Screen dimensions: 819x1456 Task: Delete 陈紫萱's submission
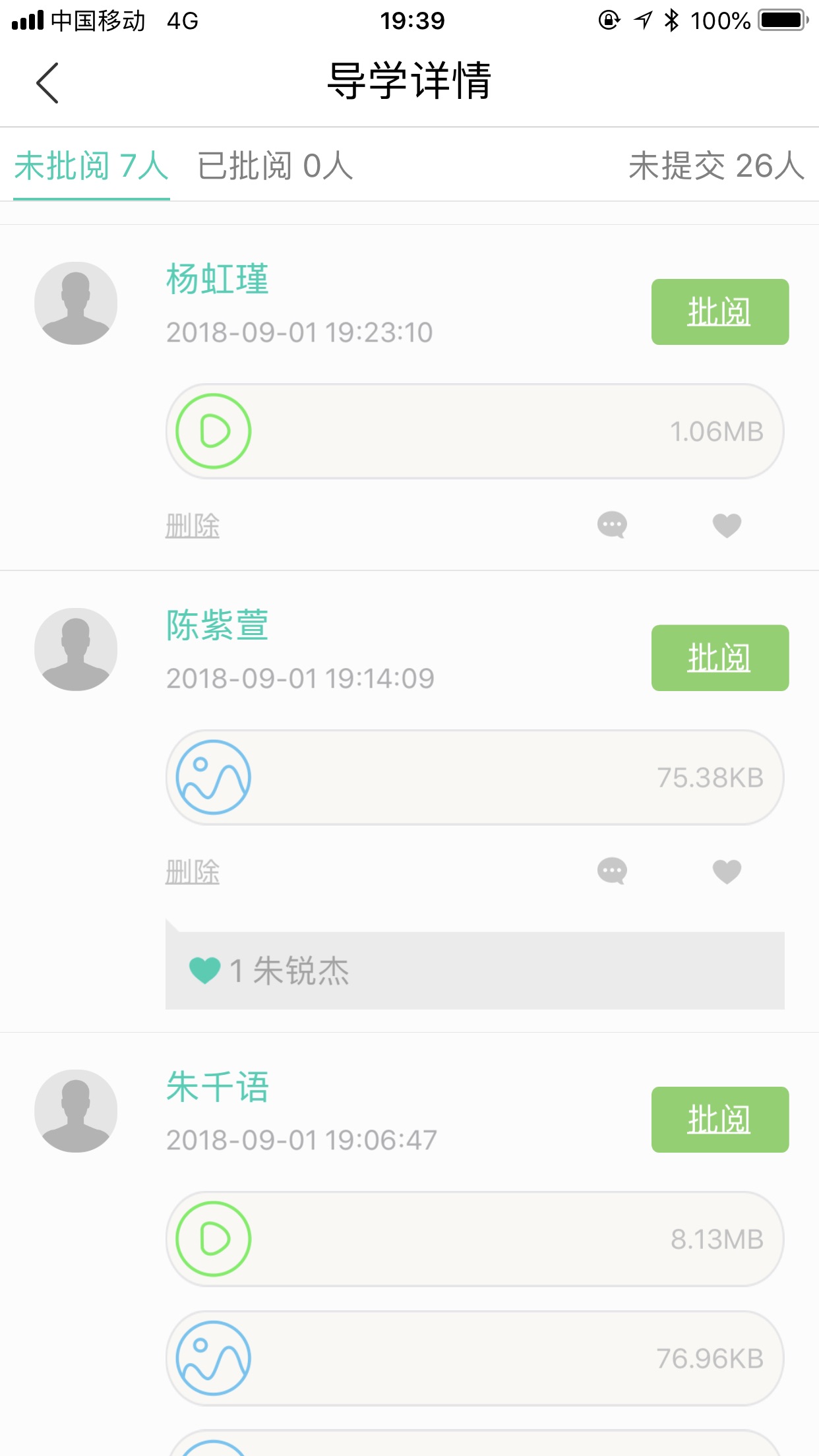pos(192,872)
